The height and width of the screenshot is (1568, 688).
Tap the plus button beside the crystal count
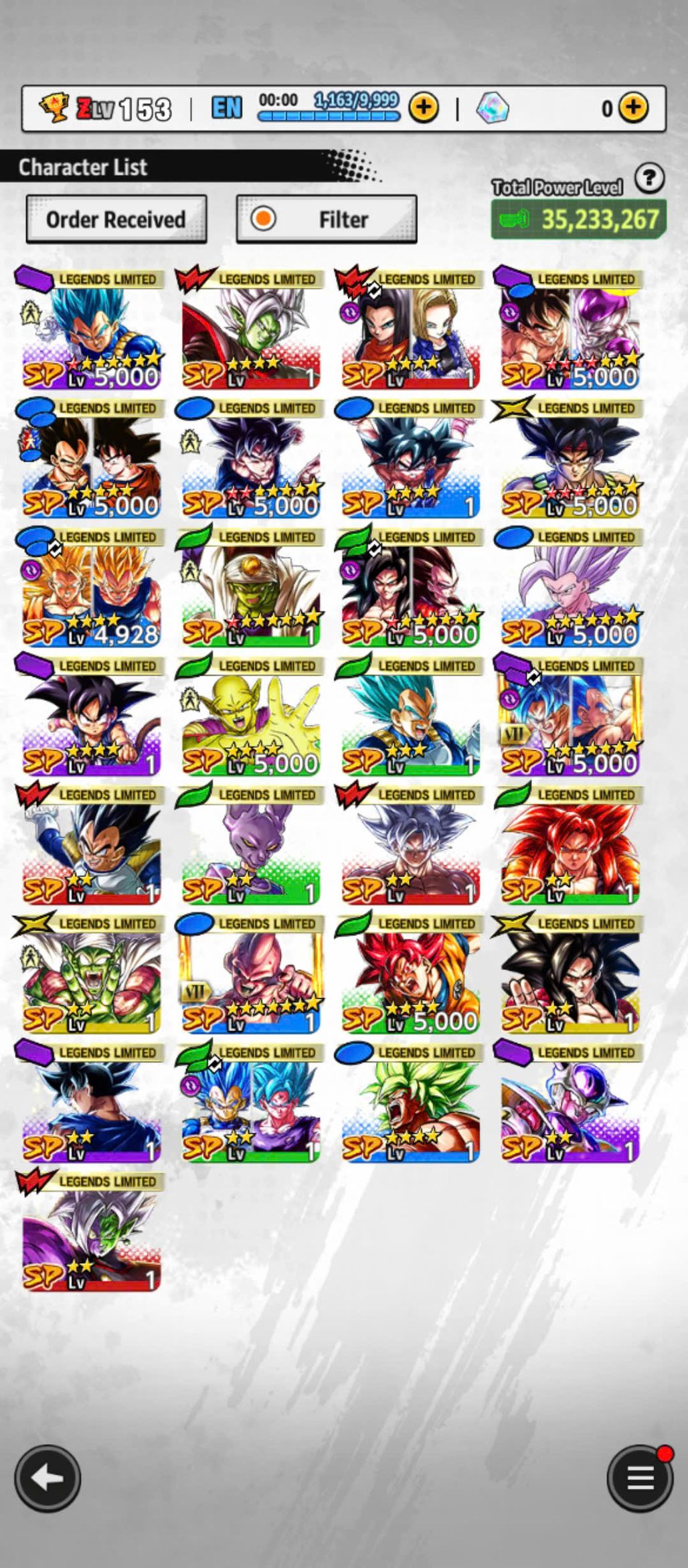tap(633, 107)
